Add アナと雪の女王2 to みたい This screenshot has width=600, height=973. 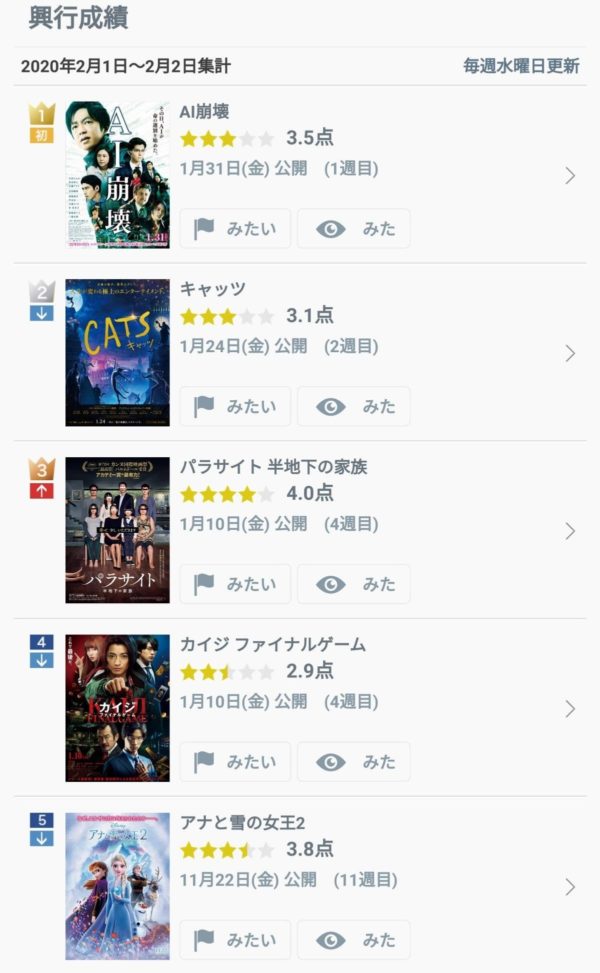236,940
